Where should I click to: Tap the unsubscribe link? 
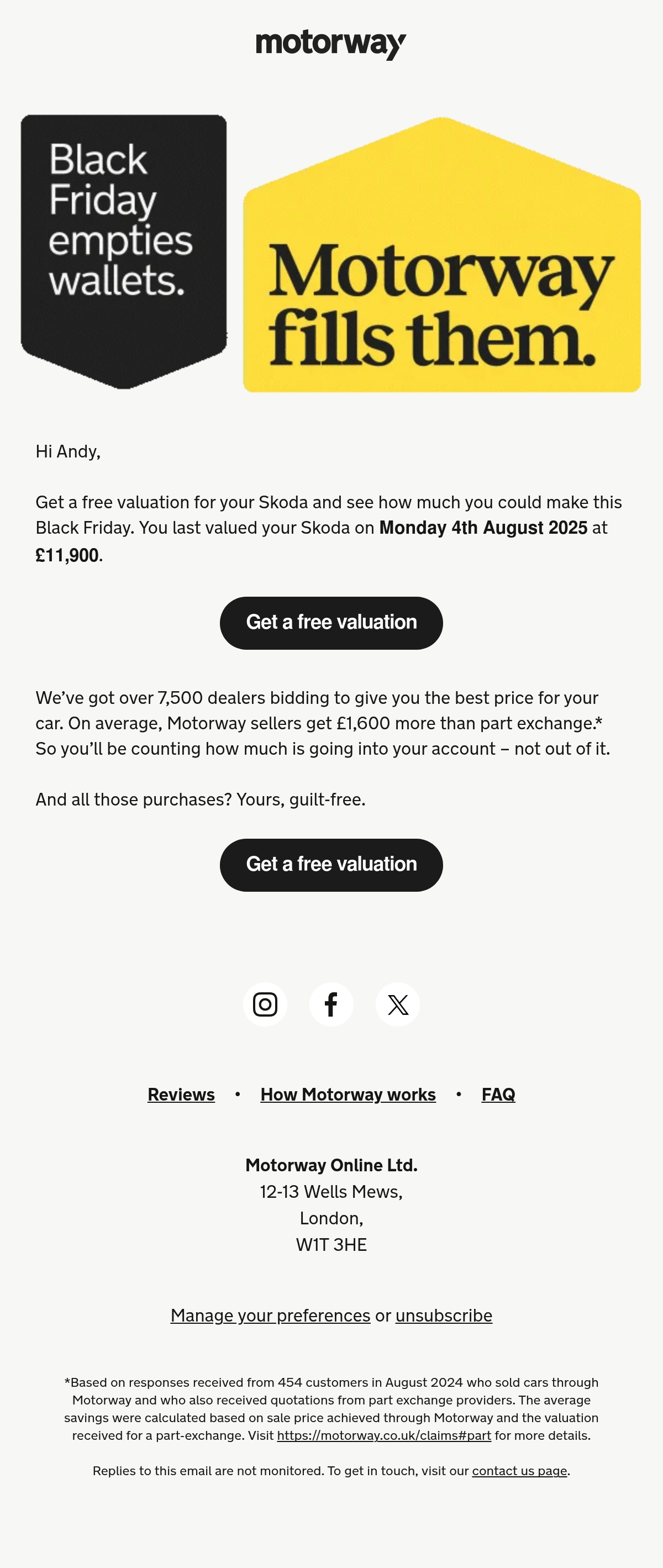(x=444, y=1315)
